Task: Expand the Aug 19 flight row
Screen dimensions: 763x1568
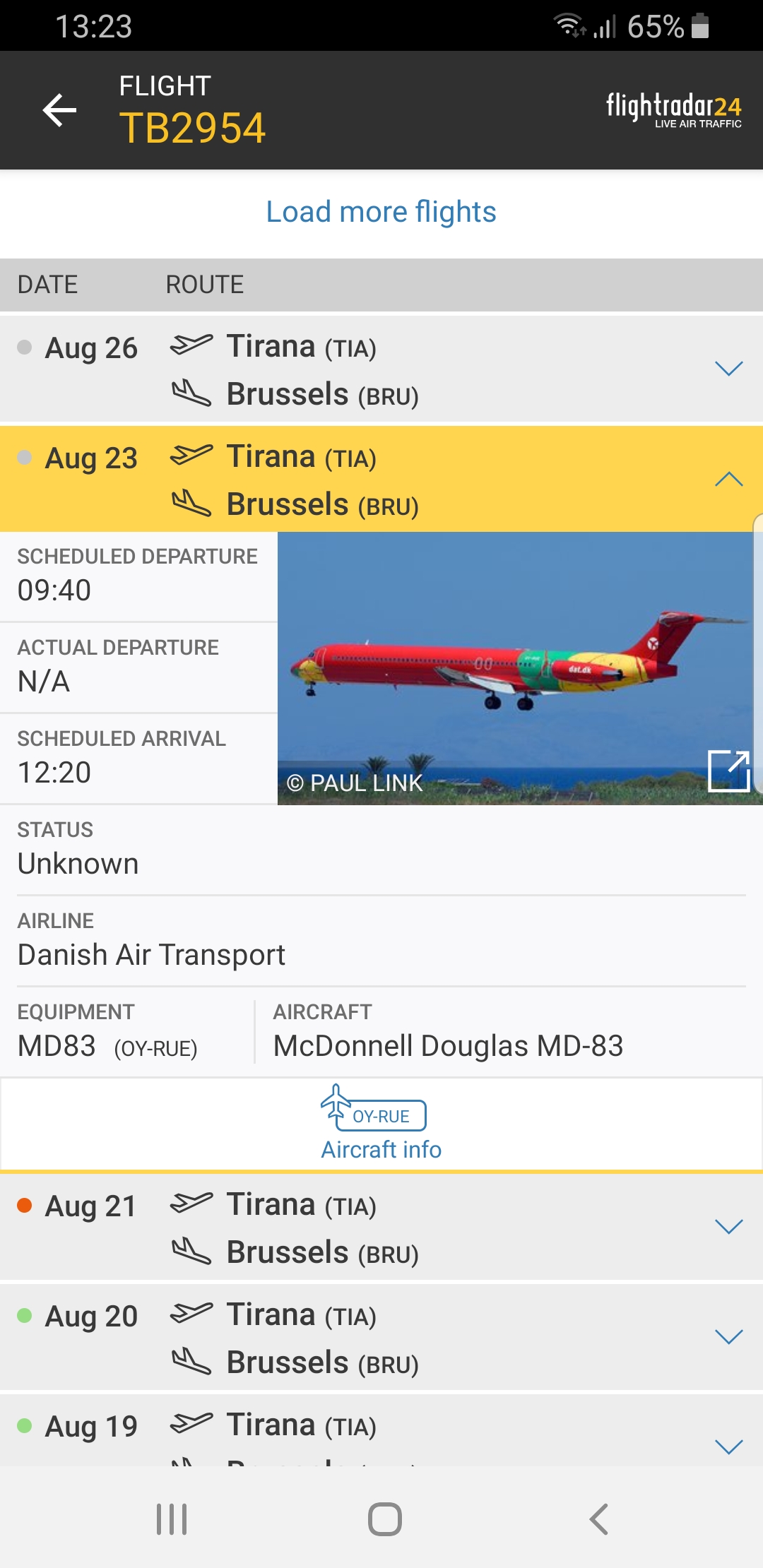Action: [728, 1446]
